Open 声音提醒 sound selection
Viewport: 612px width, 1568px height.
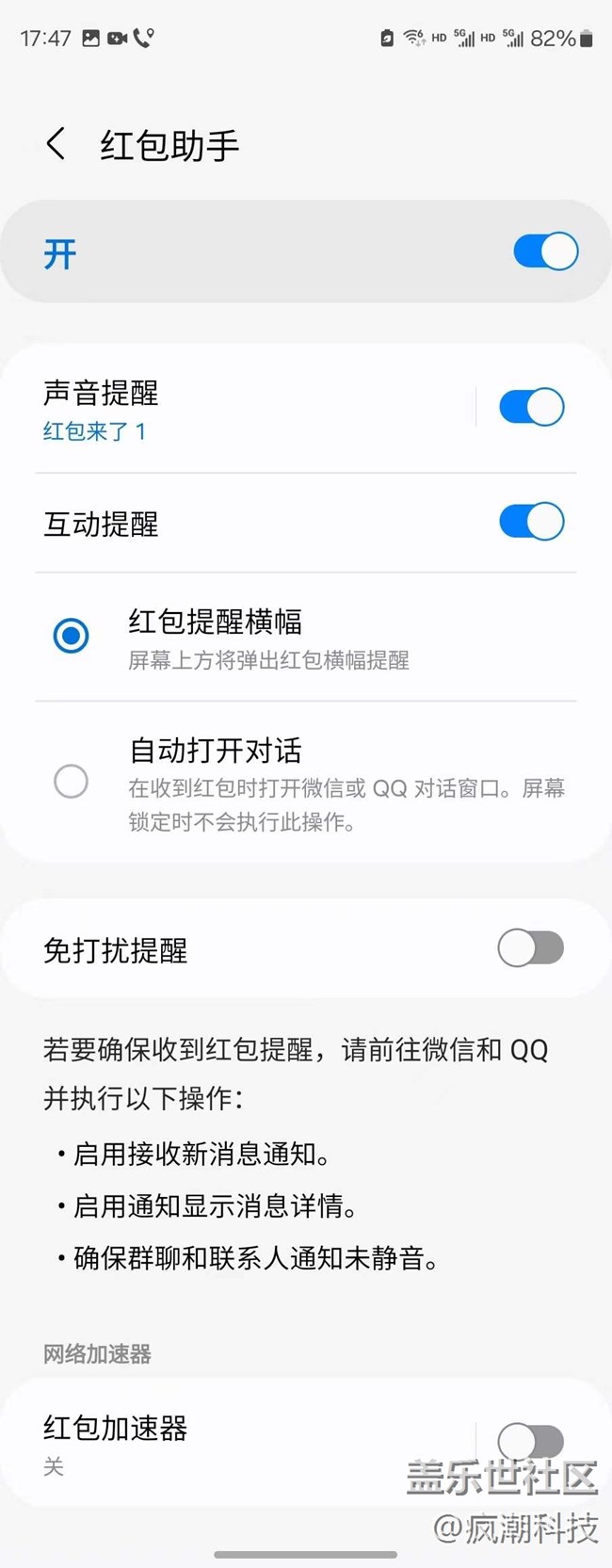pyautogui.click(x=235, y=410)
